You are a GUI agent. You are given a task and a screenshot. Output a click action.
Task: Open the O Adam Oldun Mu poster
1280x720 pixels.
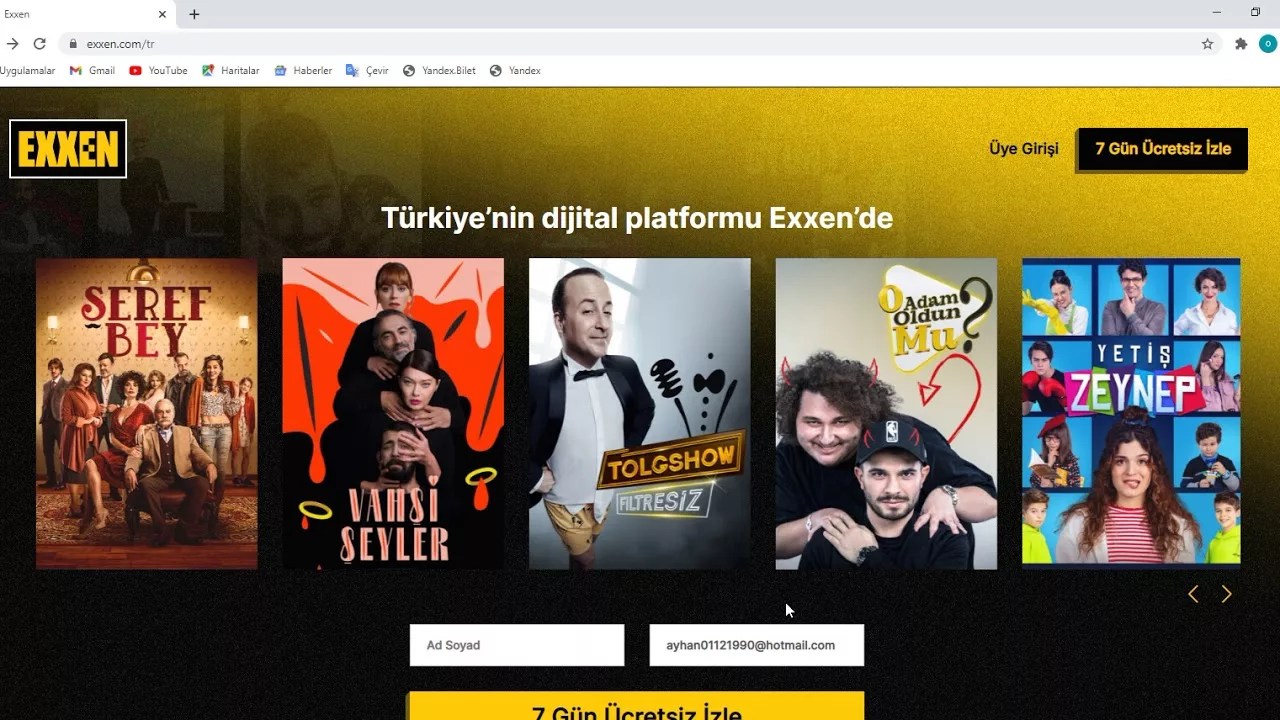(886, 414)
